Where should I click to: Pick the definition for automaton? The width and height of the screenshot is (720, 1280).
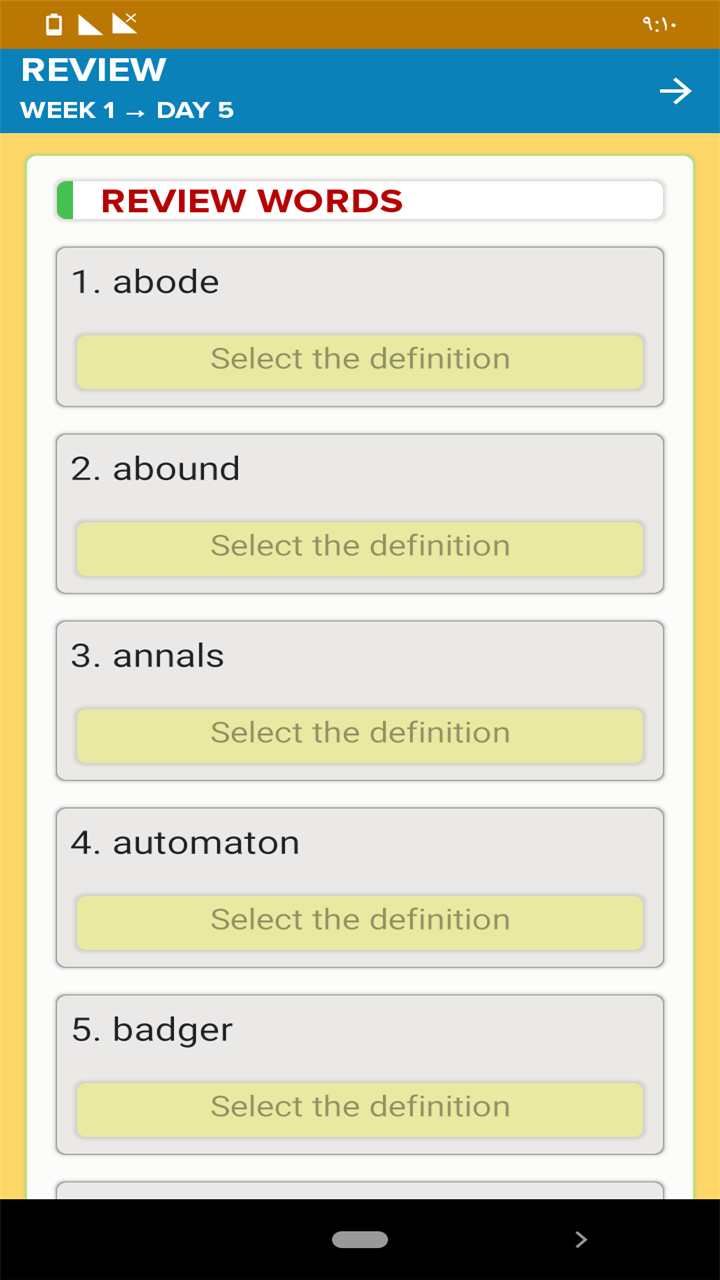coord(360,921)
